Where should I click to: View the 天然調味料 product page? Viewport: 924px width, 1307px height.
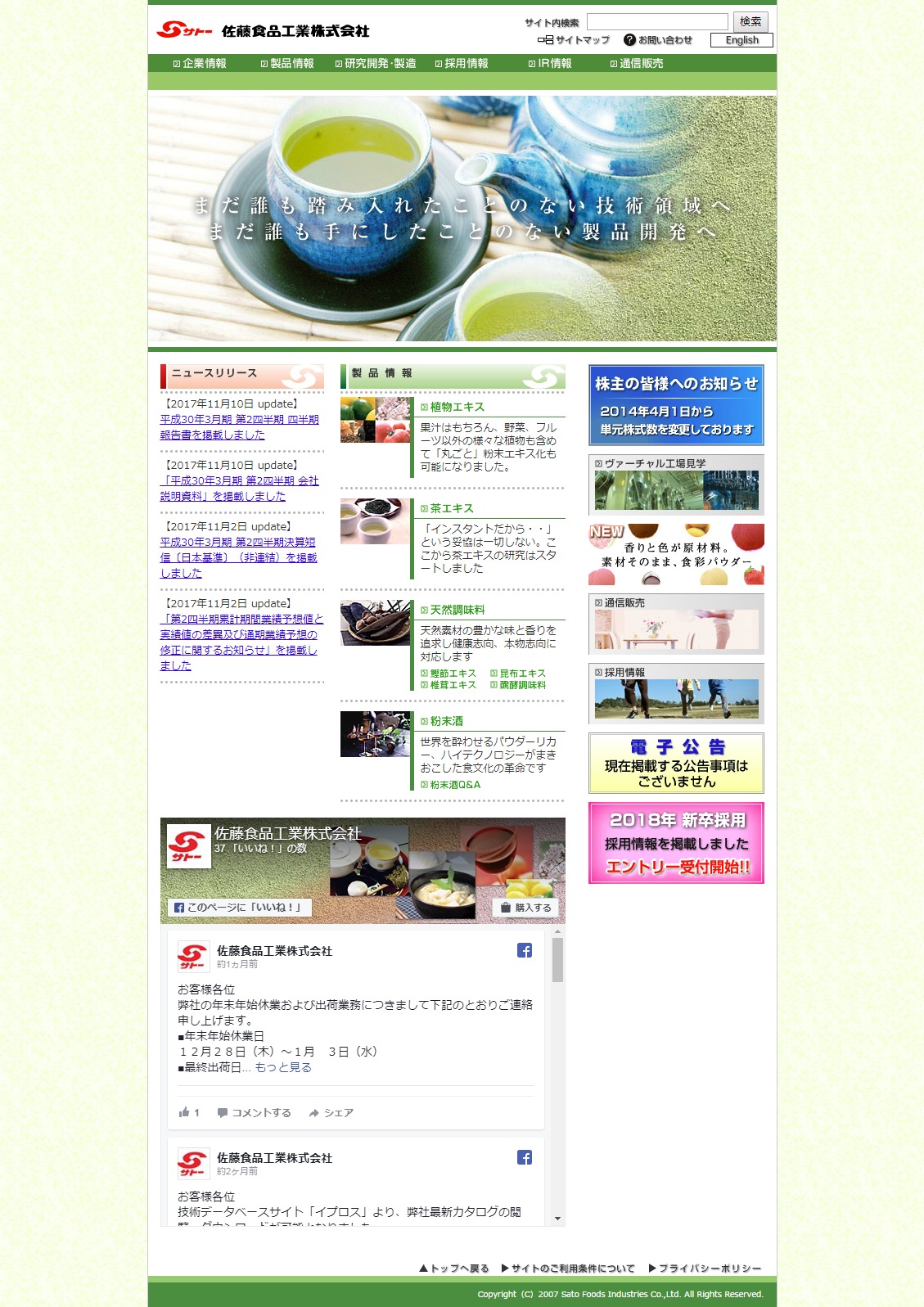tap(457, 611)
